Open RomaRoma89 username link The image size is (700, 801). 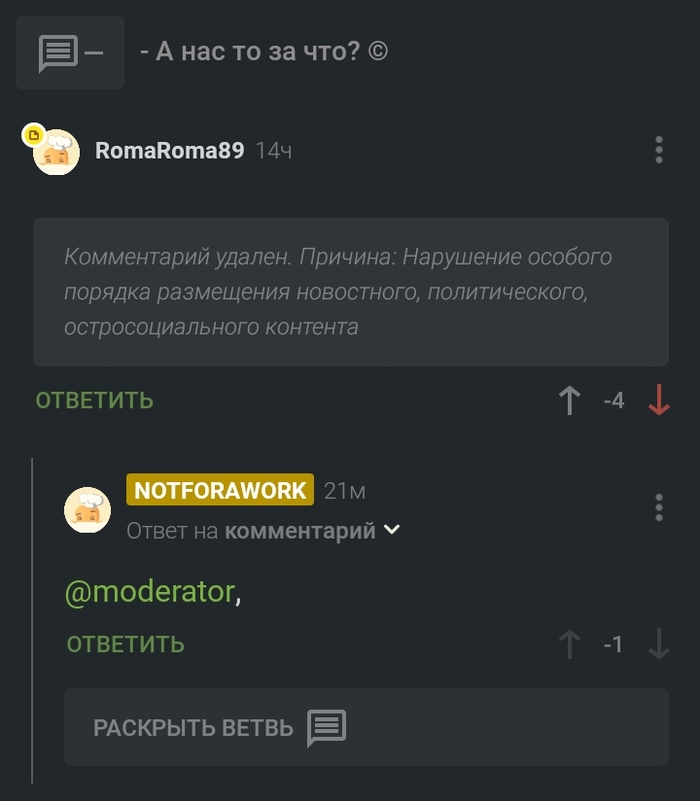coord(169,151)
